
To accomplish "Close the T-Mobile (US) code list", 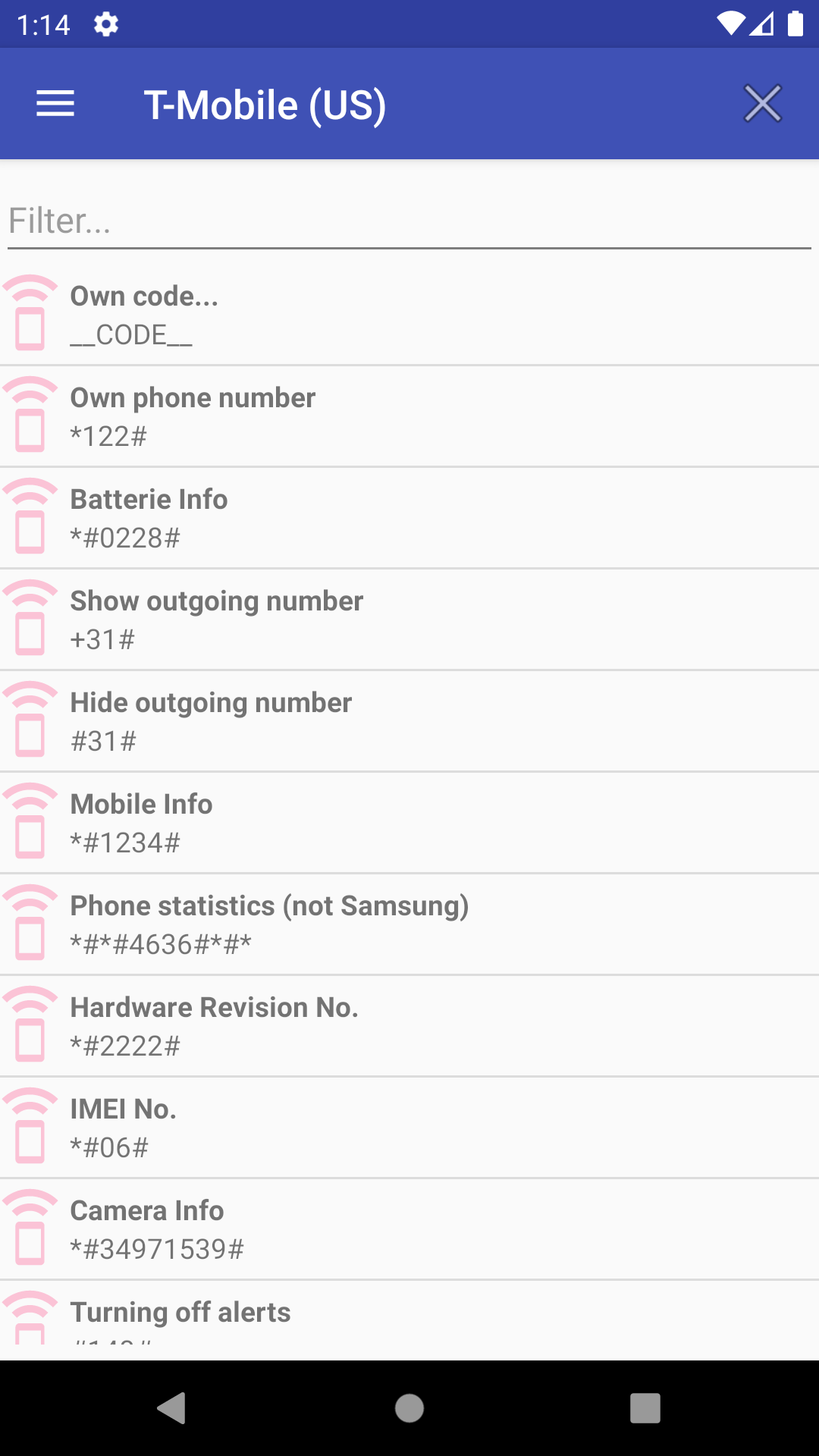I will pyautogui.click(x=762, y=104).
